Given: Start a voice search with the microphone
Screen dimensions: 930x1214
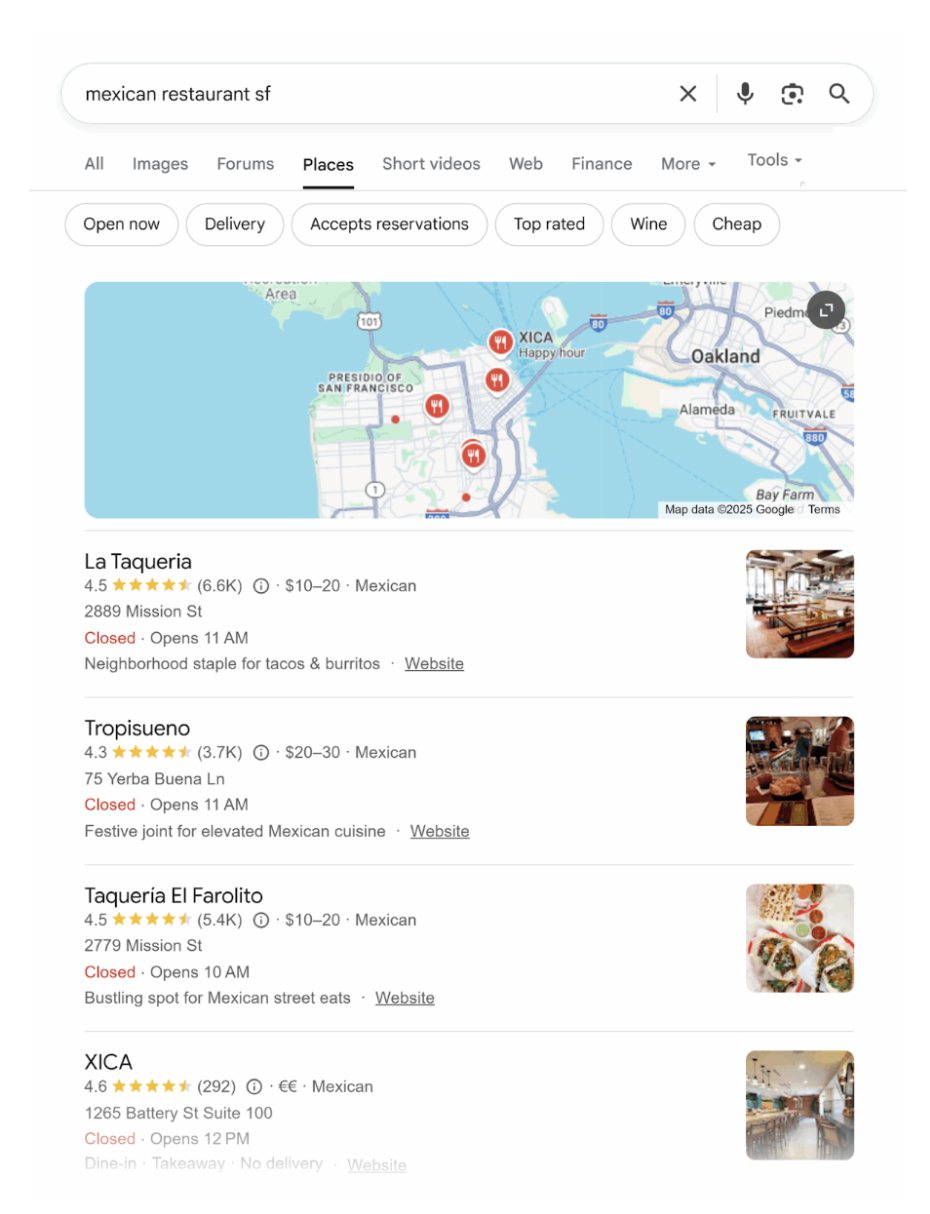Looking at the screenshot, I should (745, 94).
